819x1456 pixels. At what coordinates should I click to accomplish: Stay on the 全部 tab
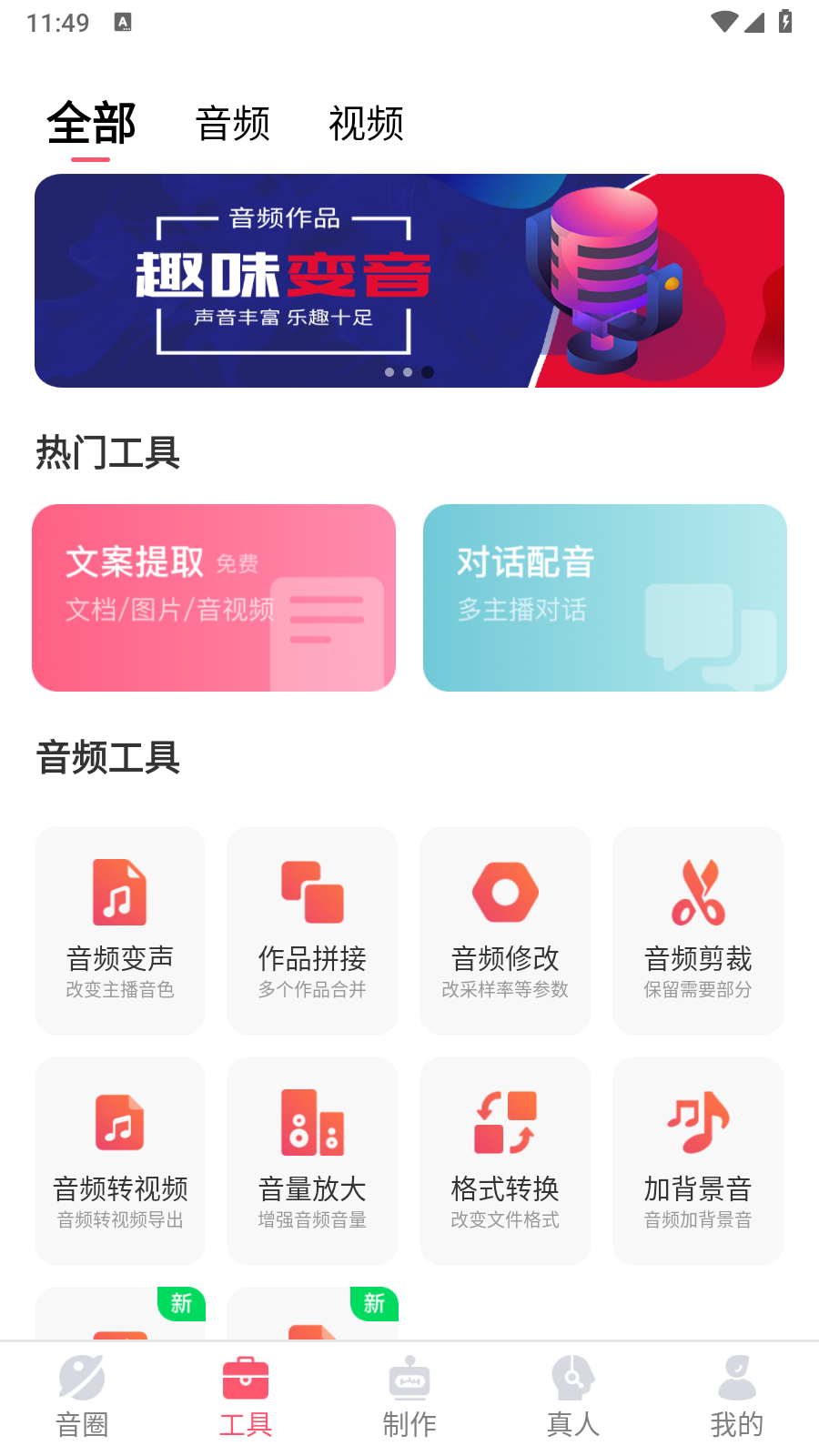pos(92,123)
